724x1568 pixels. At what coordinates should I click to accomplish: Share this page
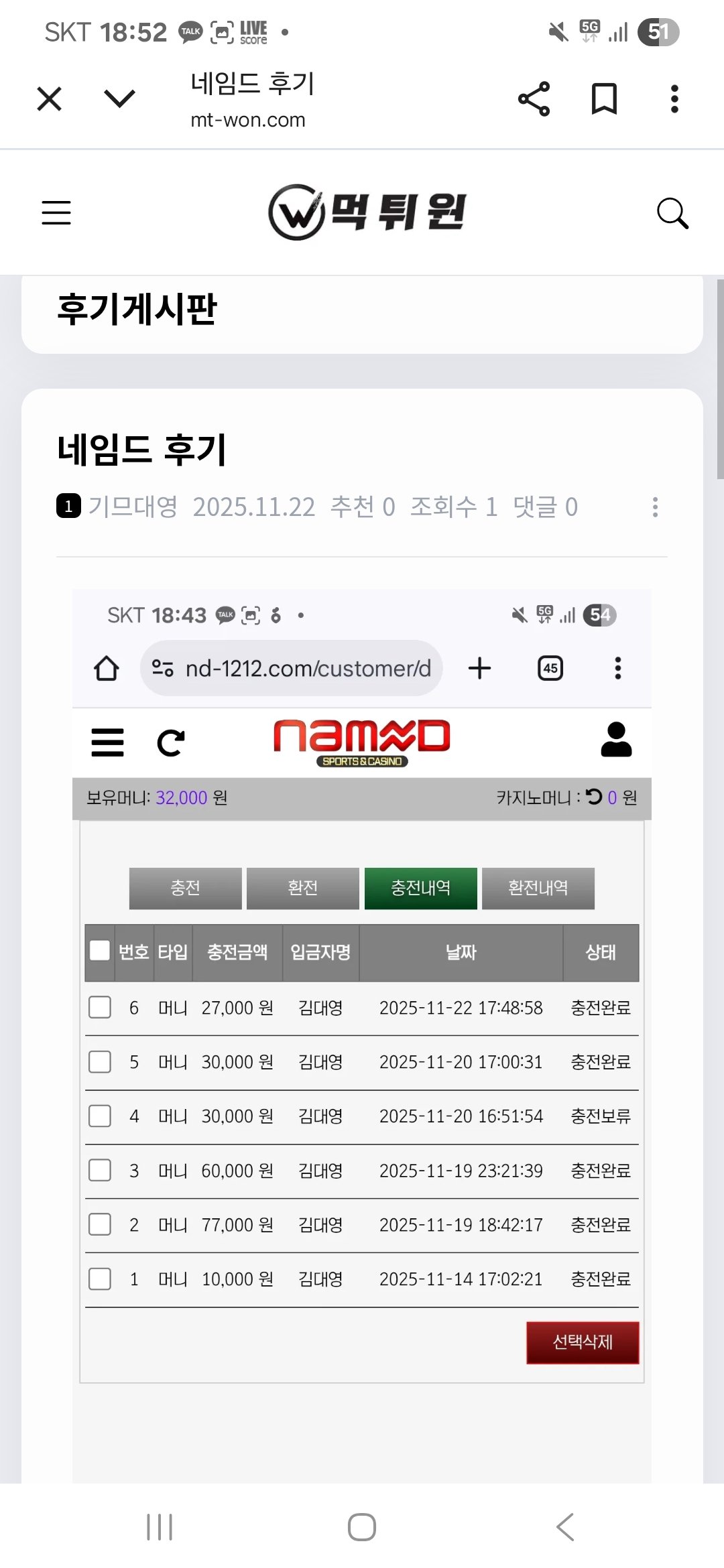[534, 99]
